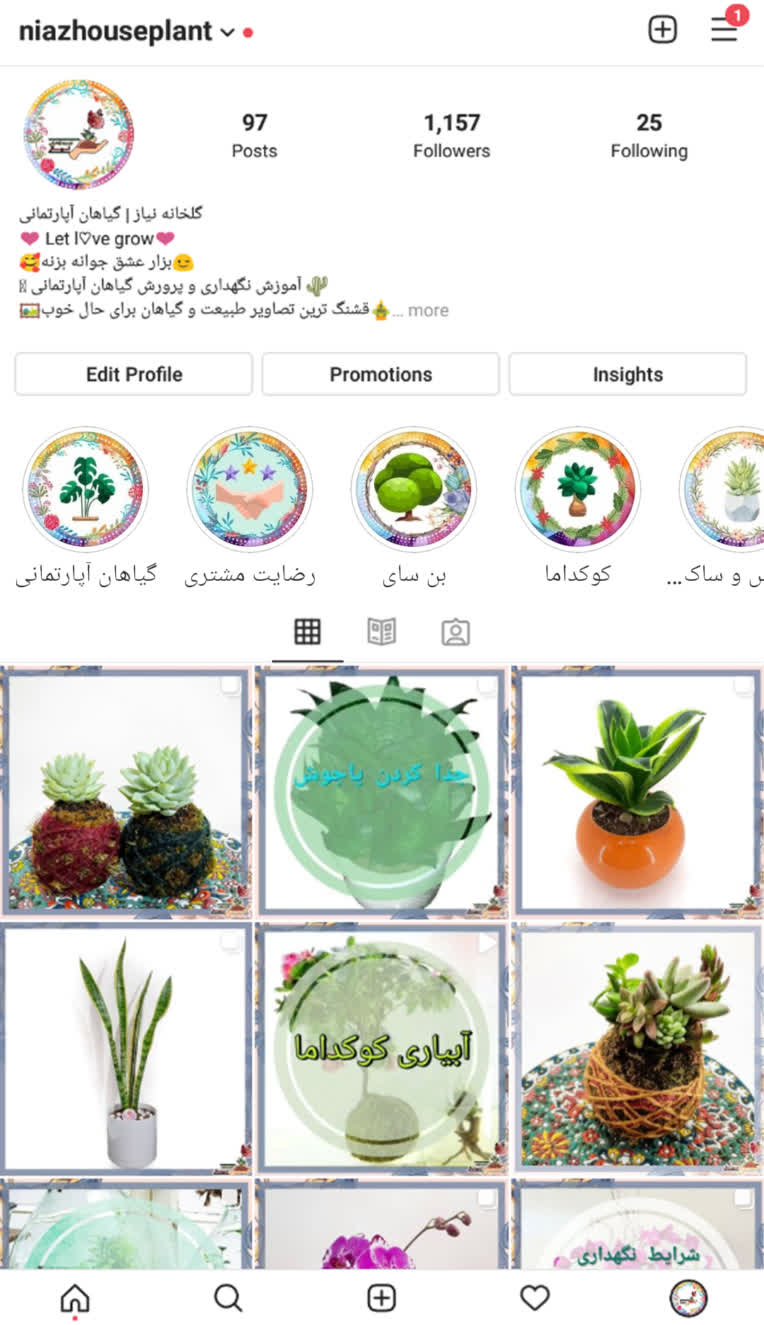Open the plant in orange pot post
This screenshot has width=764, height=1325.
(x=637, y=791)
